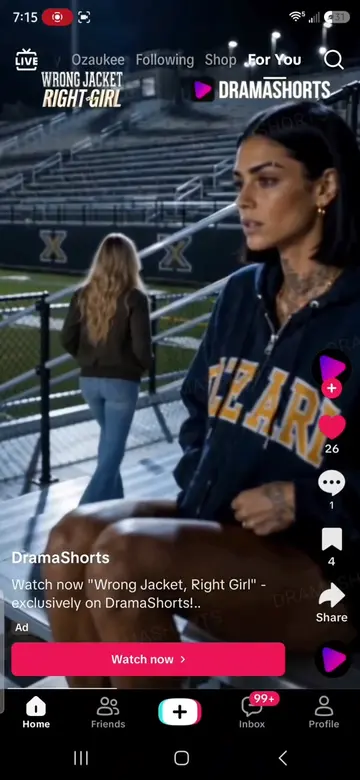Screen dimensions: 360x780
Task: Open the Shop tab
Action: click(x=220, y=60)
